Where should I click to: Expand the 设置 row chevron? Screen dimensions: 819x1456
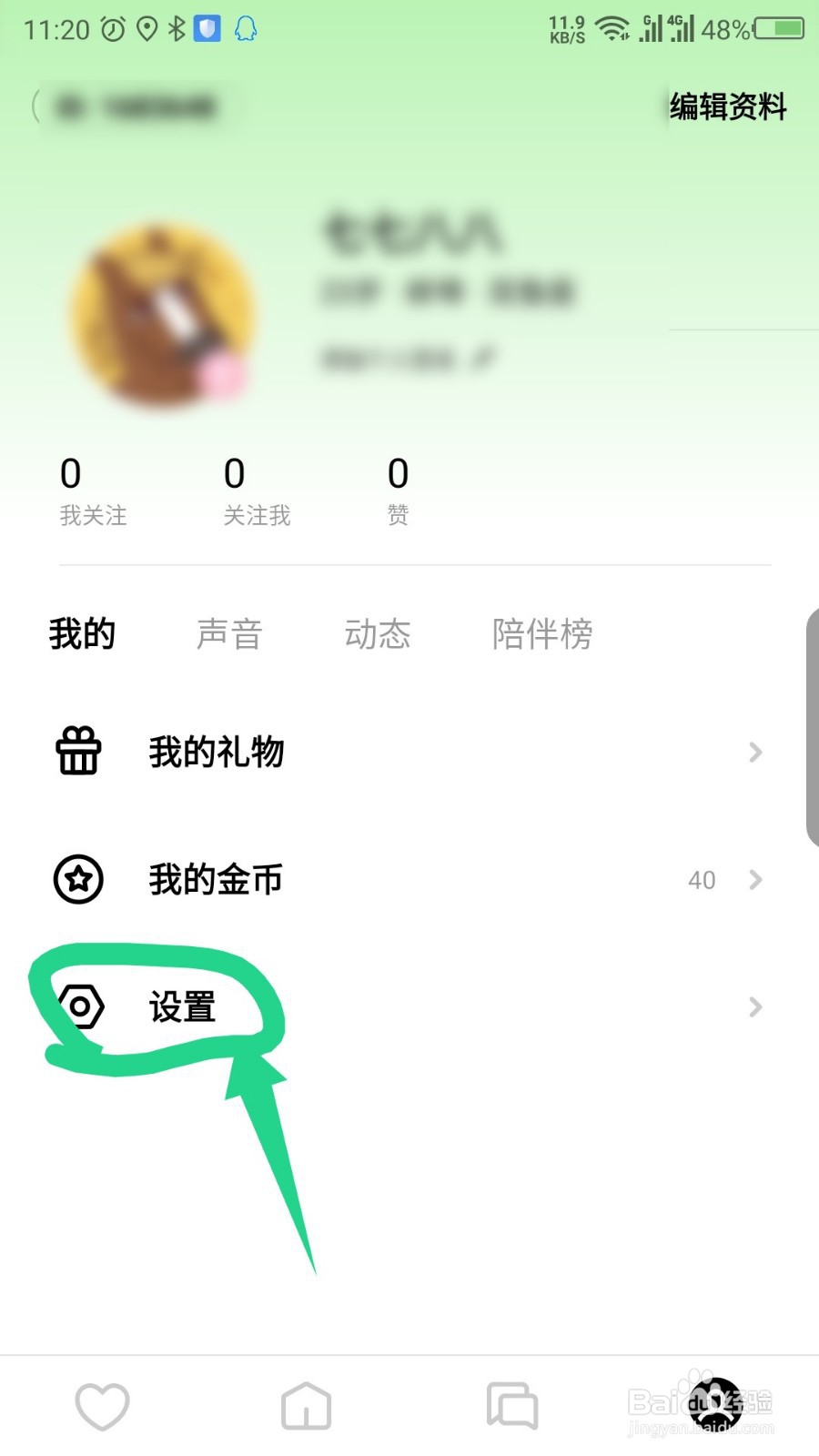coord(755,1006)
